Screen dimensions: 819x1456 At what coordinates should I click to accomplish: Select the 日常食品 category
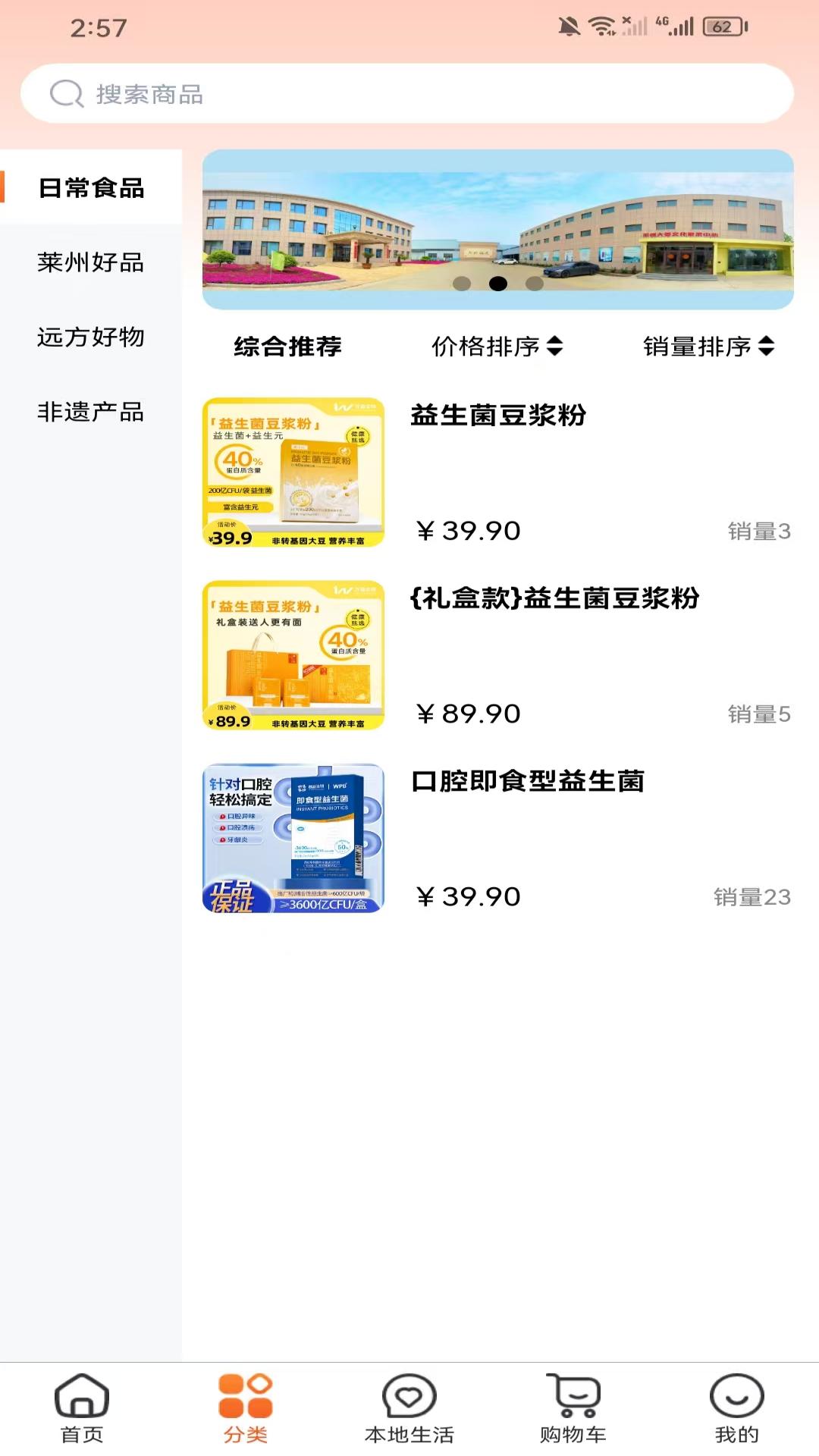(91, 188)
